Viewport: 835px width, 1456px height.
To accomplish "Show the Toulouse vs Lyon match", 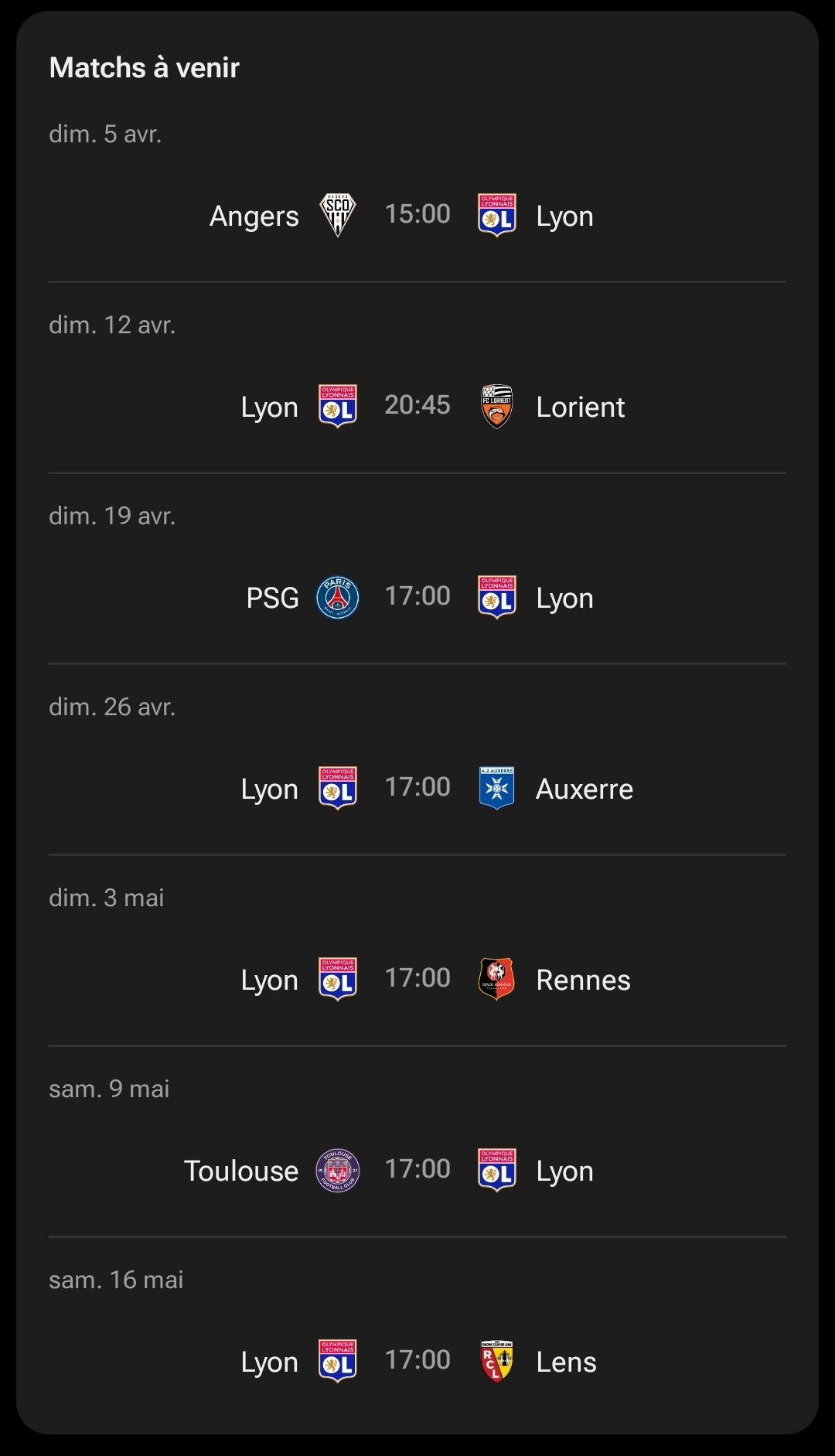I will (x=417, y=1170).
